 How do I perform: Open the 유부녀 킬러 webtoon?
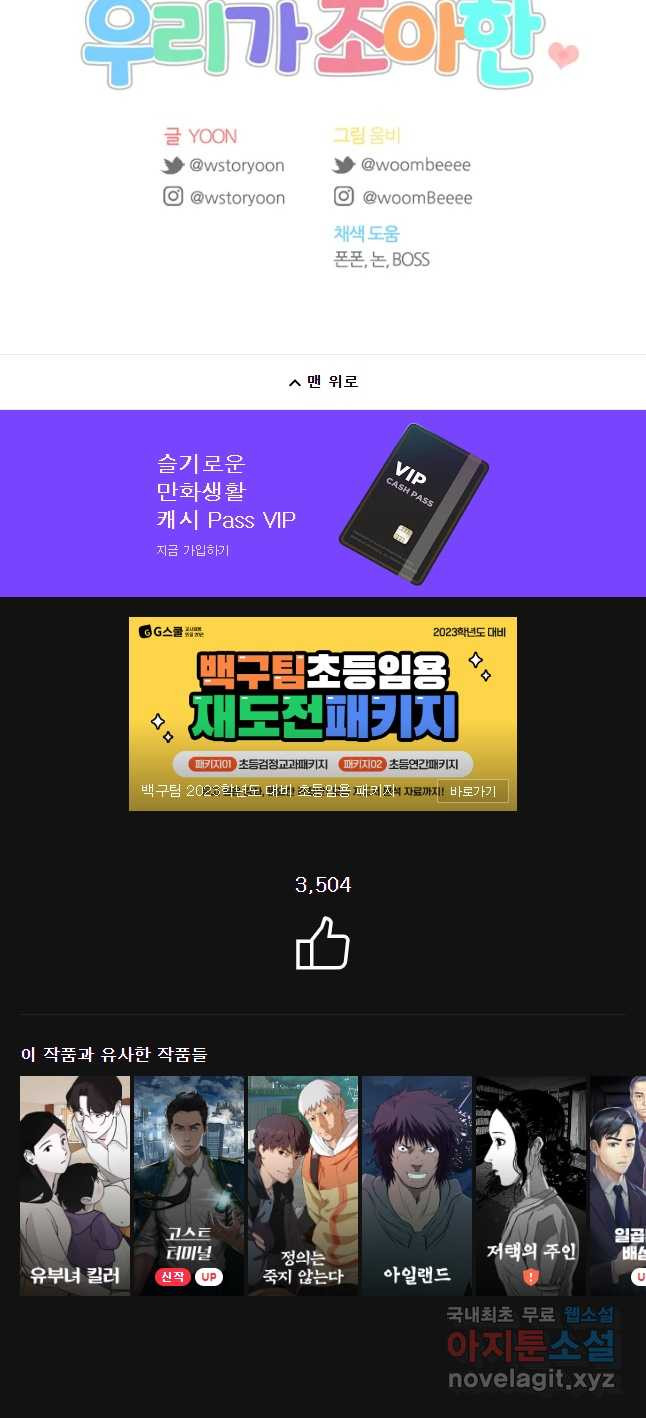tap(75, 1185)
